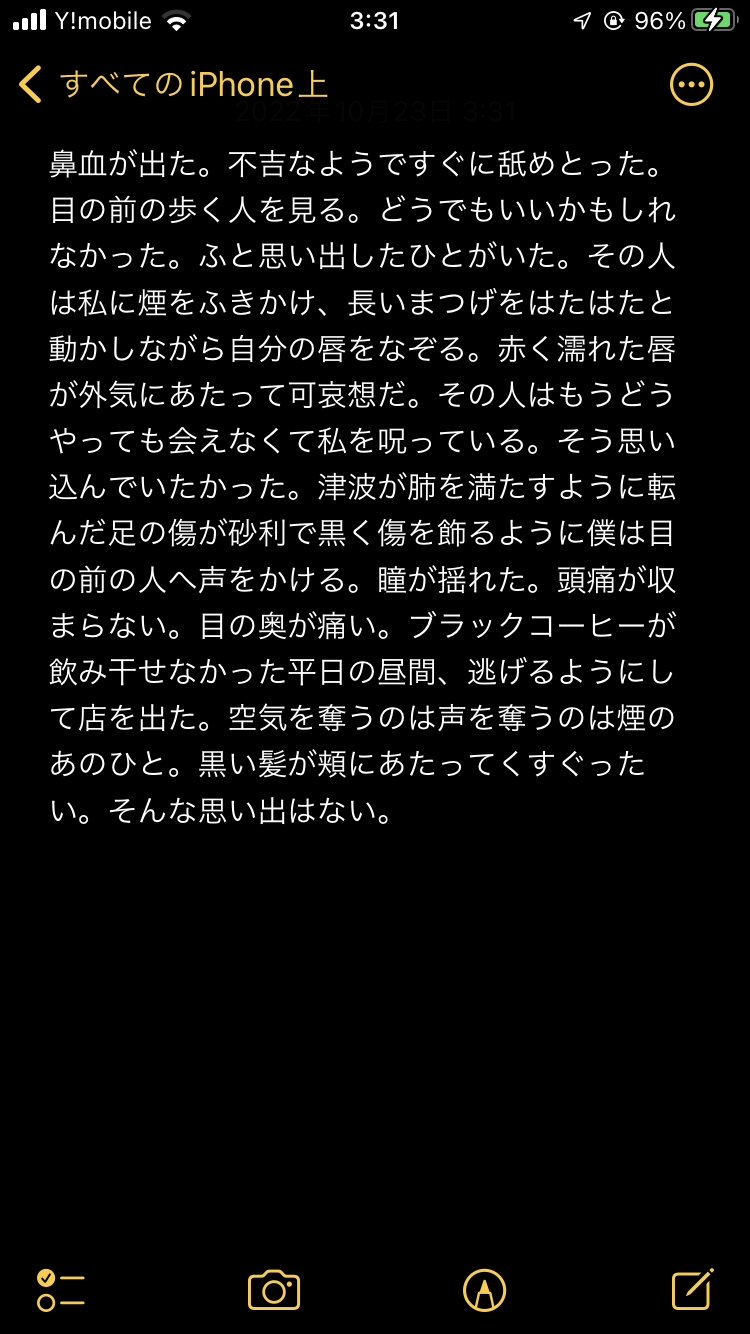Go back to すべてのiPhone上 folder
Viewport: 750px width, 1334px height.
coord(172,85)
